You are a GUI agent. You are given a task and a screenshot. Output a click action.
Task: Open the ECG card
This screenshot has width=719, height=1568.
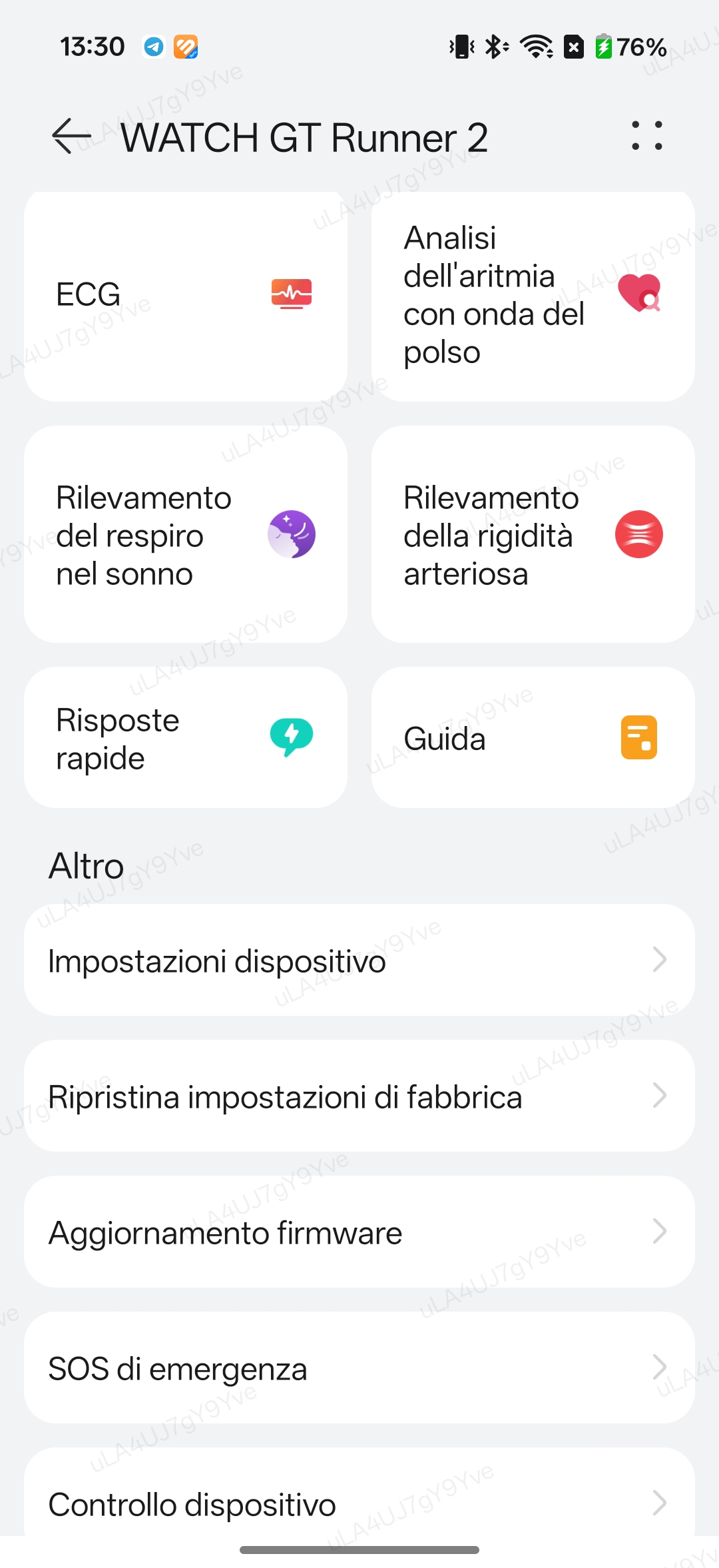[185, 295]
